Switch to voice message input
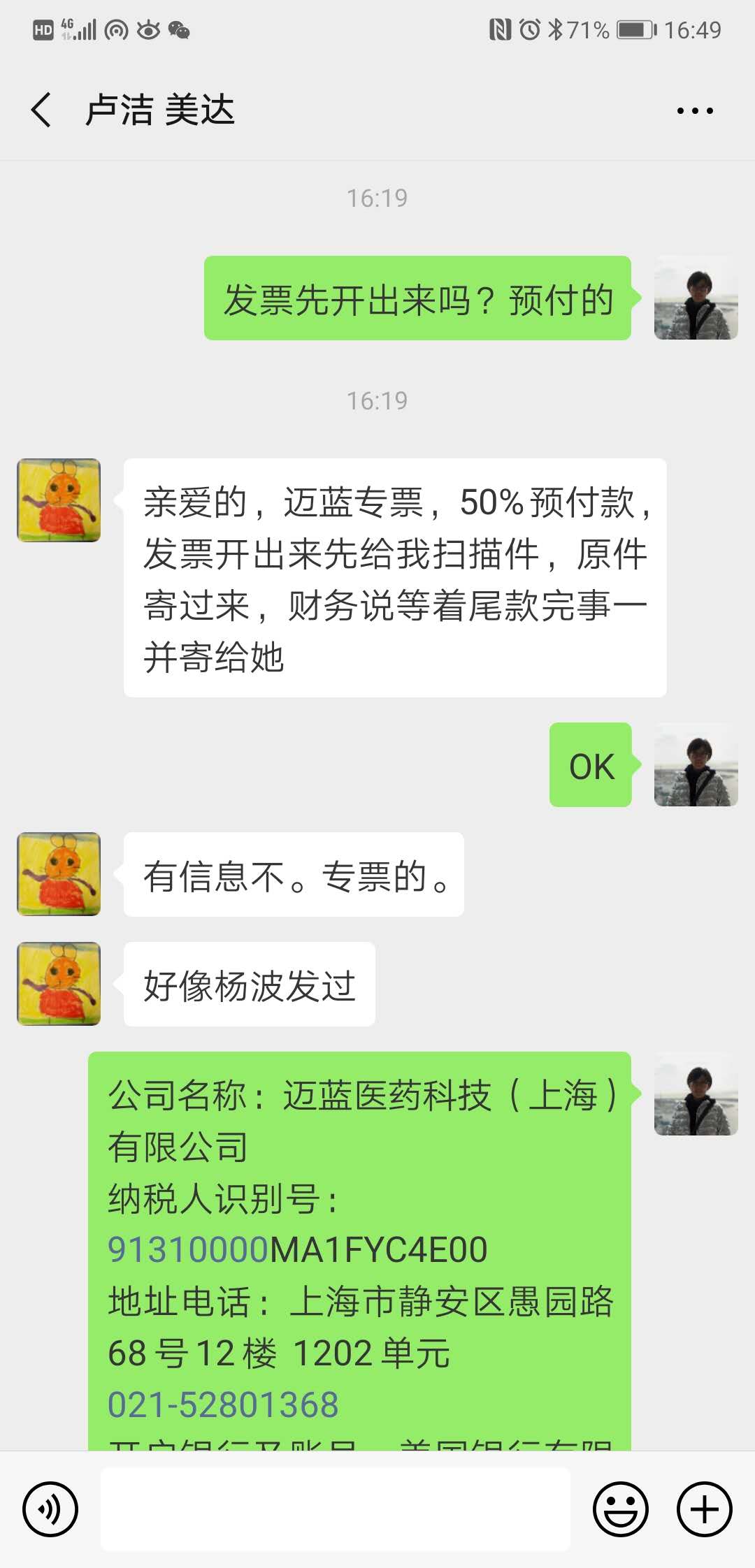The image size is (755, 1568). pyautogui.click(x=50, y=1509)
